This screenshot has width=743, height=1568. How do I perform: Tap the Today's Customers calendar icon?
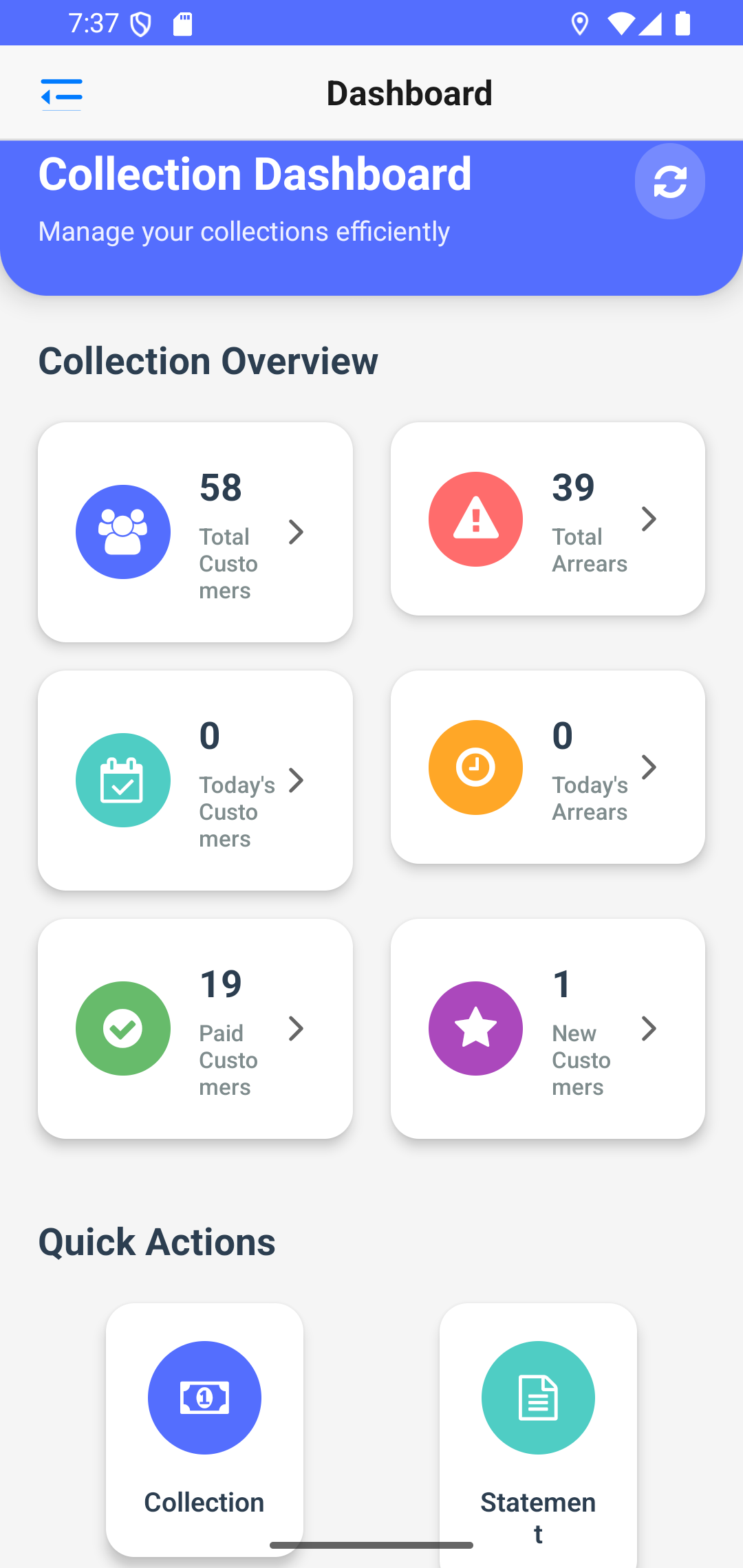[122, 780]
